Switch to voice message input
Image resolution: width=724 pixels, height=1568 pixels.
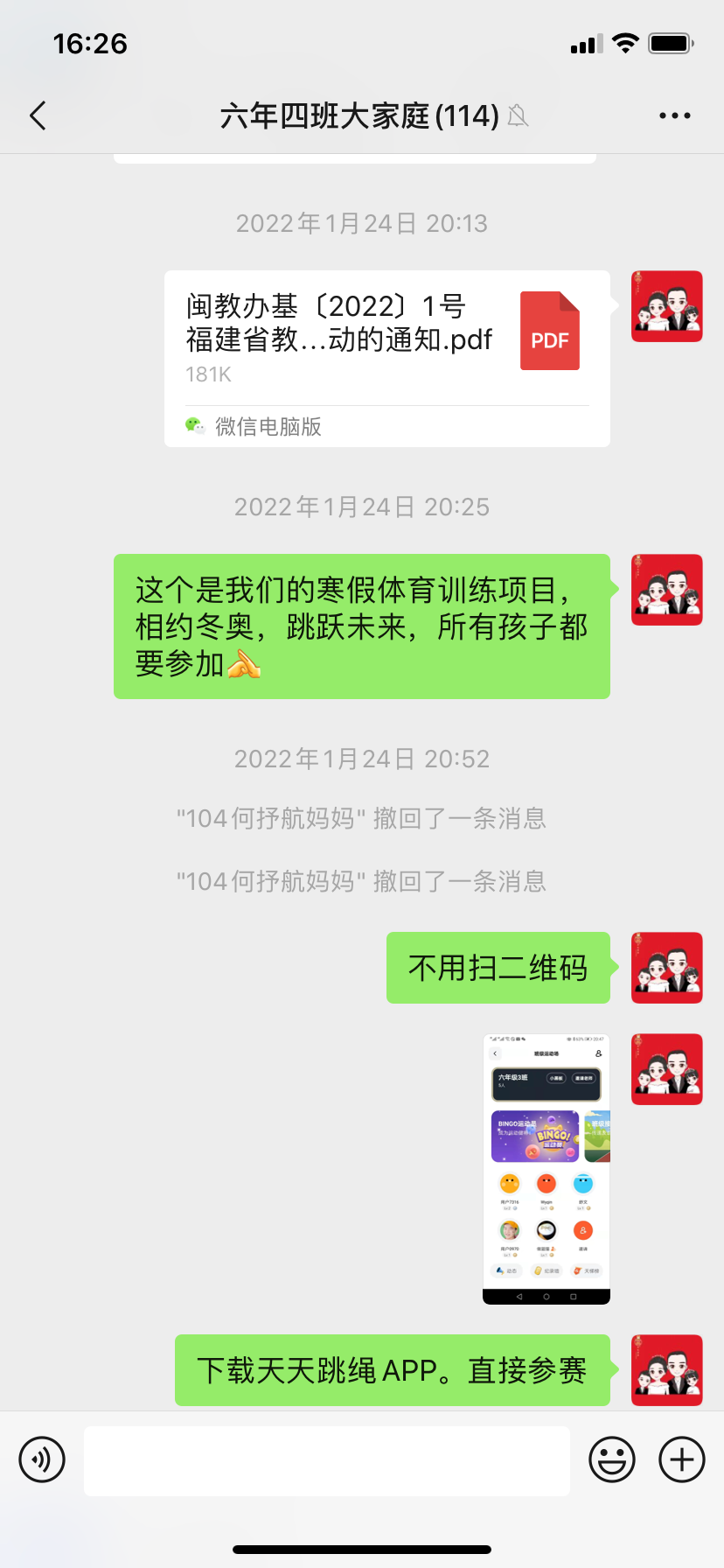pos(42,1459)
